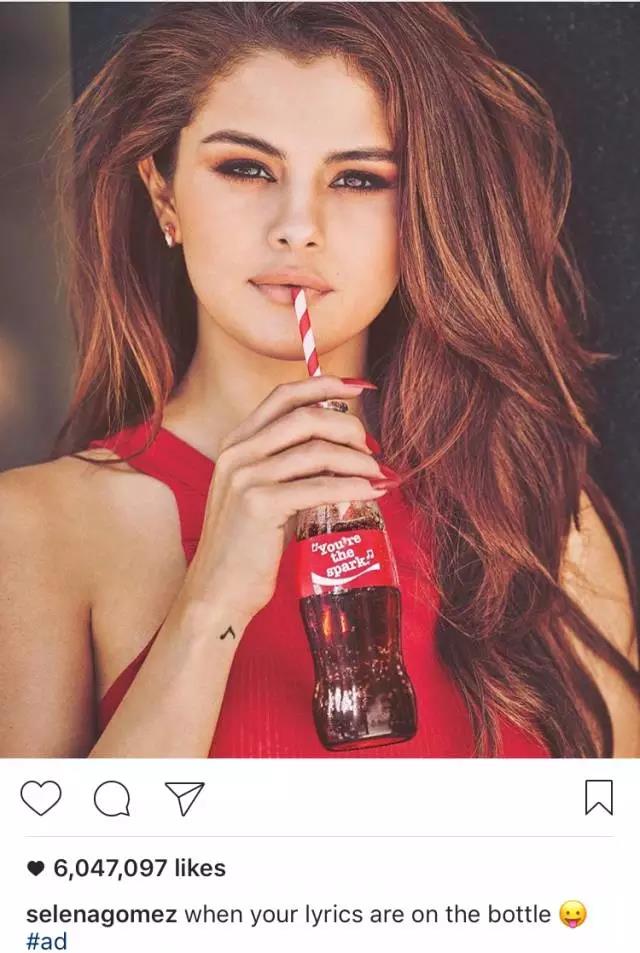
Task: Share the post via the paper plane icon
Action: pos(184,797)
